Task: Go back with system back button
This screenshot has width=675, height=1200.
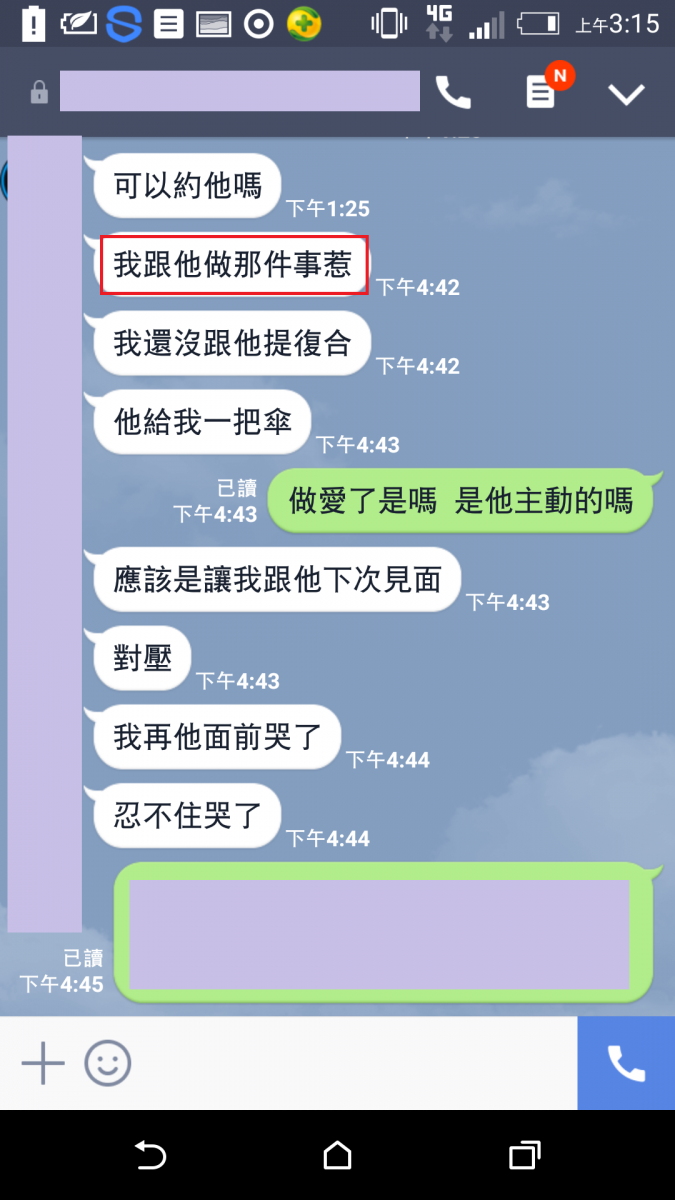Action: [150, 1156]
